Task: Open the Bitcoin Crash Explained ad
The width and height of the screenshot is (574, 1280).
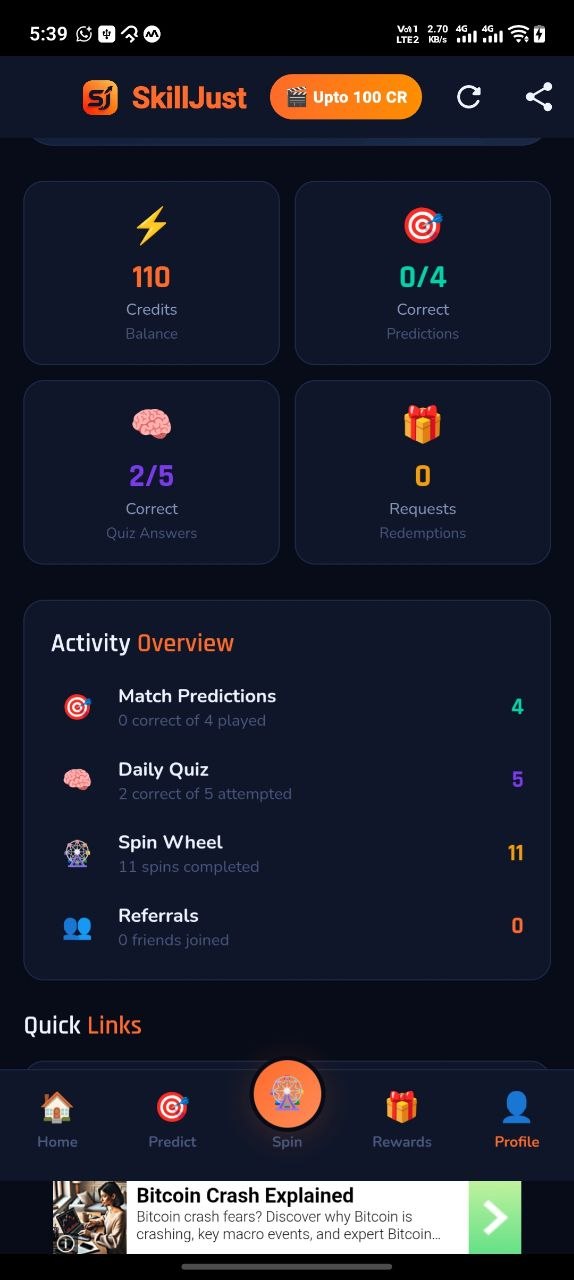Action: tap(287, 1217)
